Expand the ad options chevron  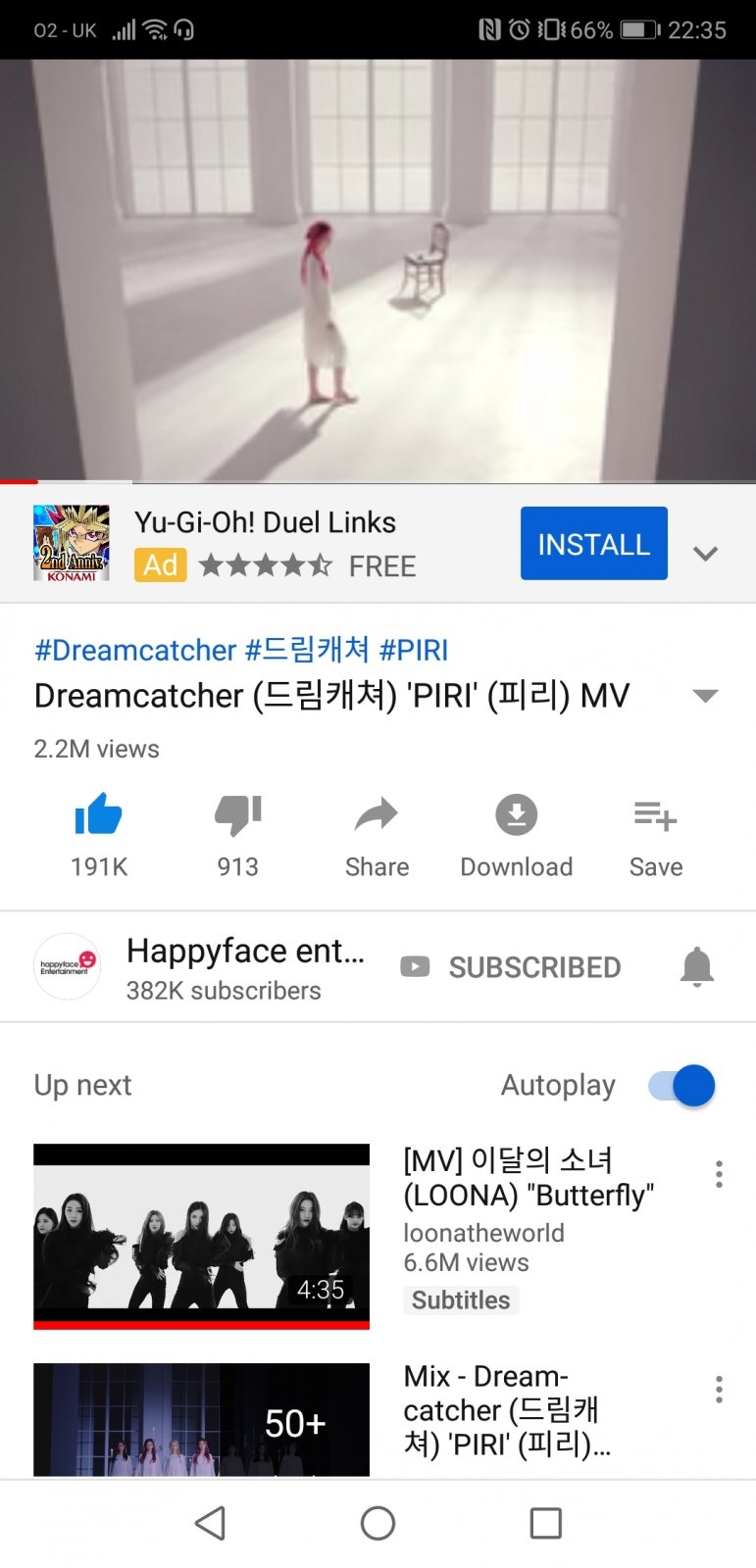[705, 553]
